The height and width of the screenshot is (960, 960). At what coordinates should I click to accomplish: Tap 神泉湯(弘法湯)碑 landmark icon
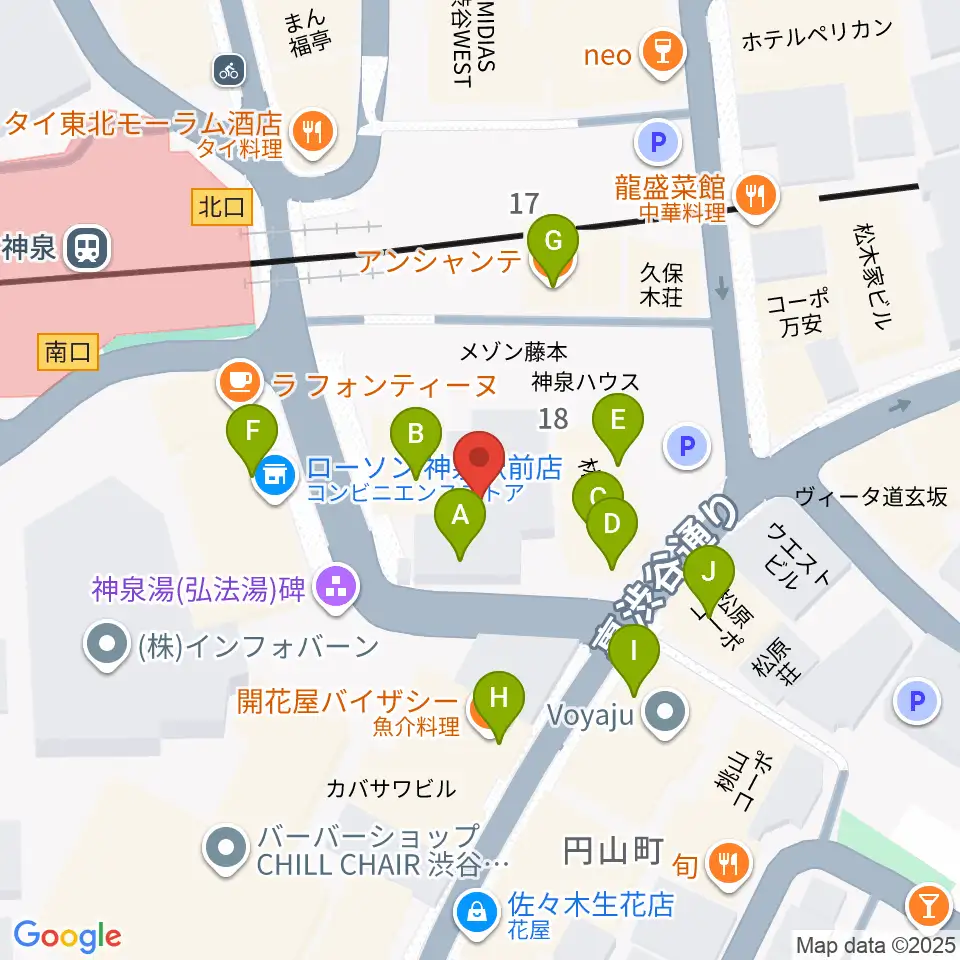click(x=337, y=588)
